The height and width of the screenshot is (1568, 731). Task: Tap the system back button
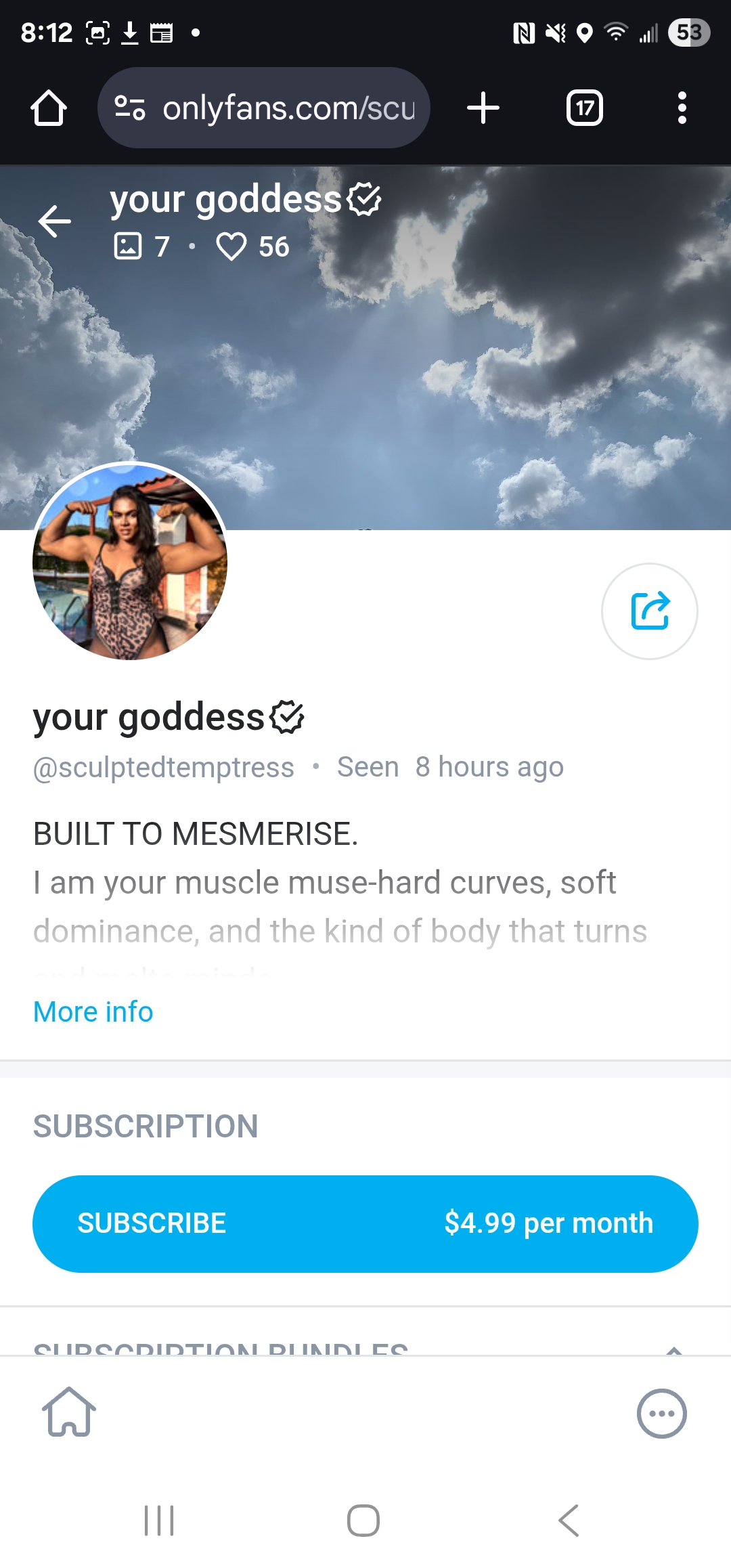569,1521
